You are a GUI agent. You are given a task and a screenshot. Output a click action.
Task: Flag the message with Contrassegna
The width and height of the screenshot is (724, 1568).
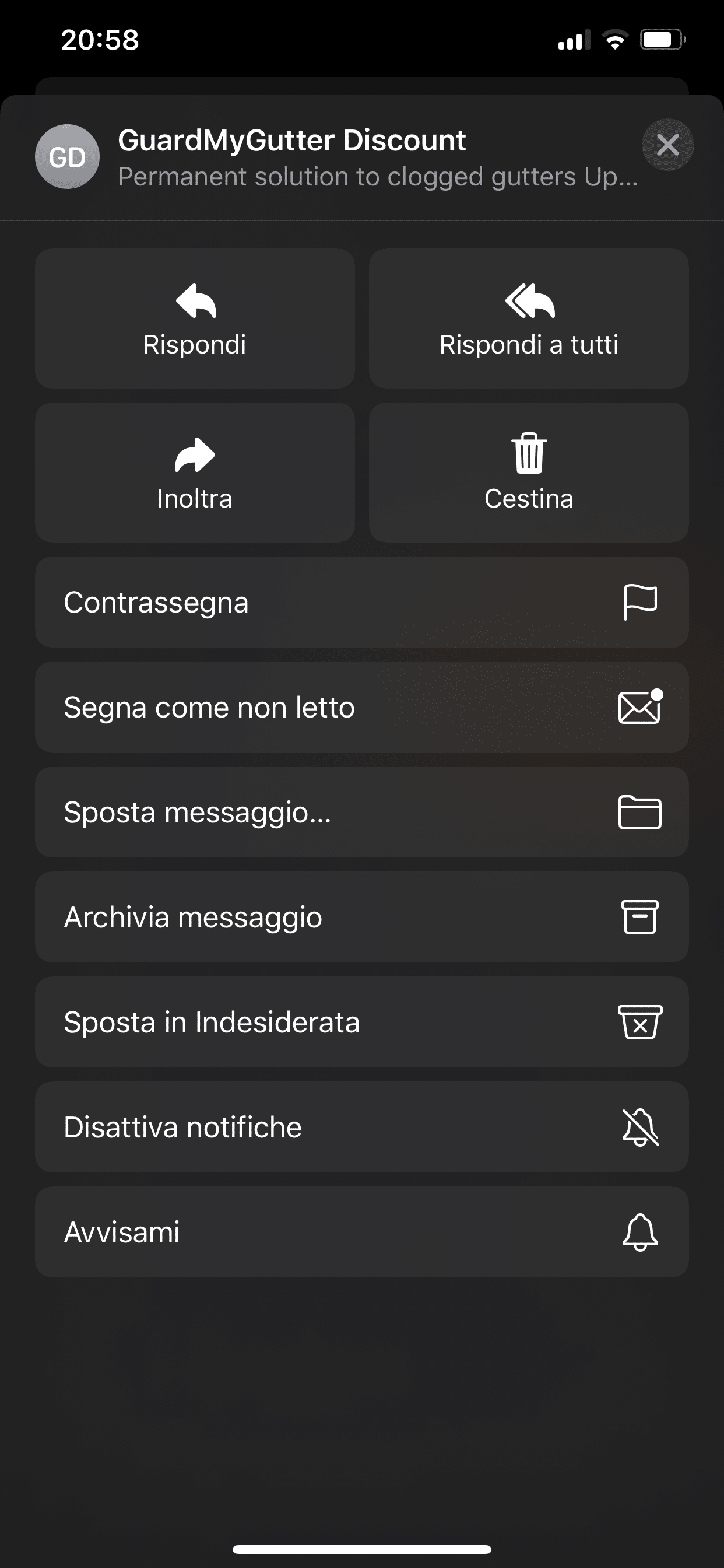pyautogui.click(x=361, y=602)
